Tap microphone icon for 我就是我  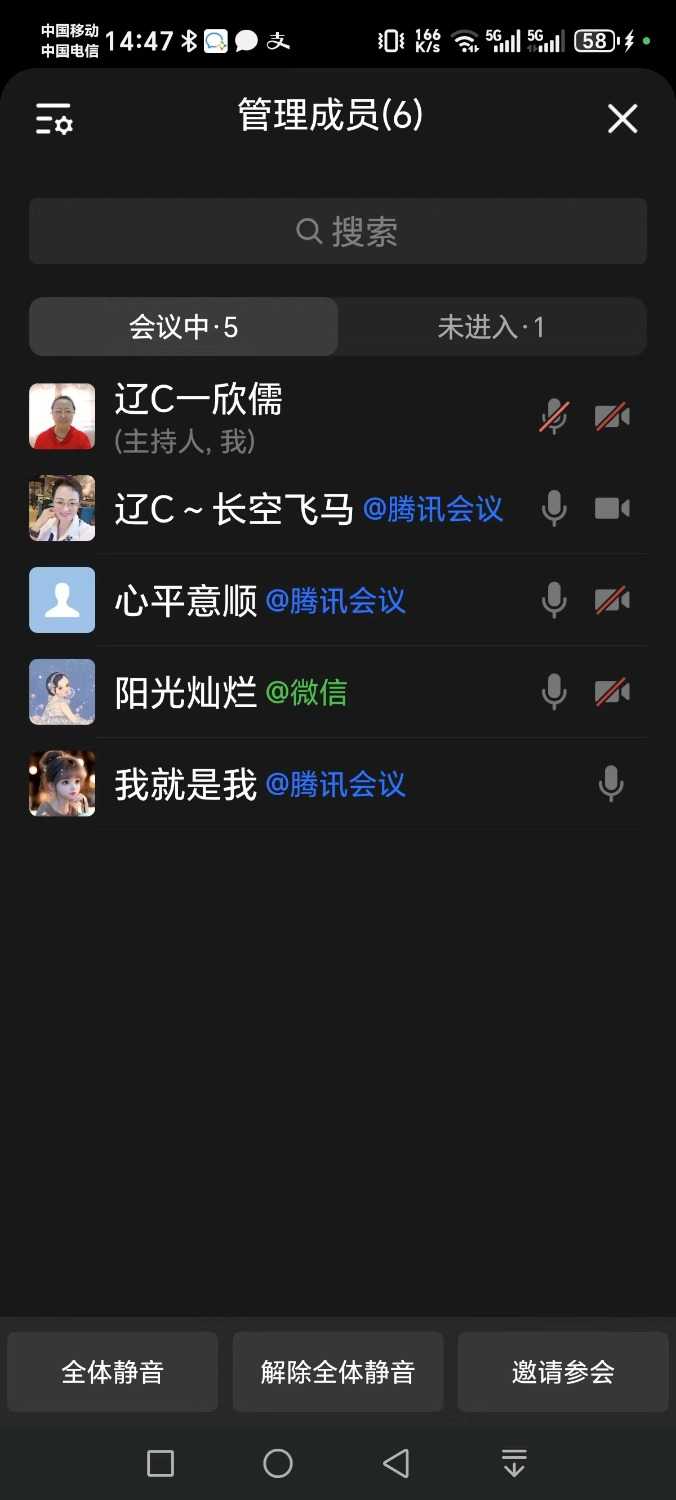(x=611, y=784)
